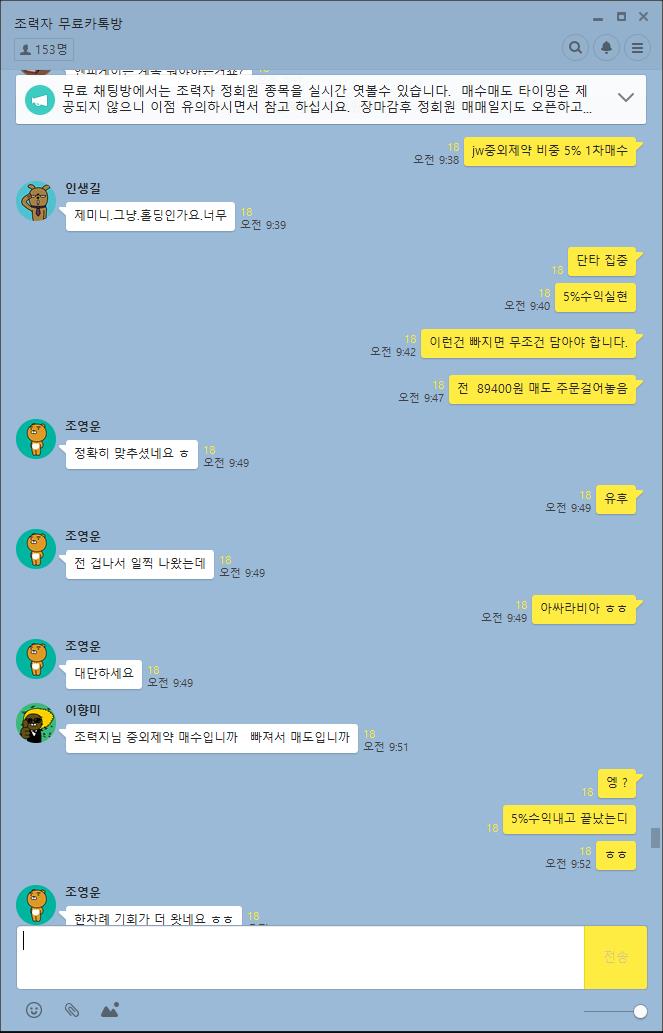663x1033 pixels.
Task: Toggle the notifications bell
Action: tap(606, 47)
